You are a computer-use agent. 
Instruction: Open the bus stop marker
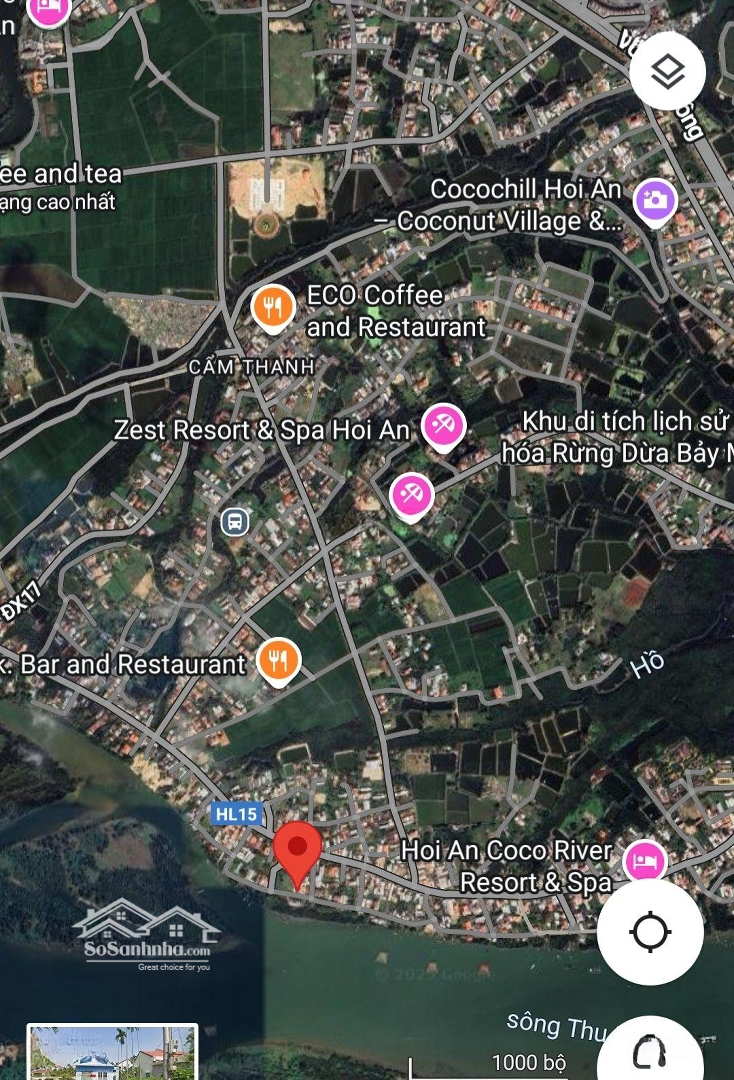pos(235,521)
